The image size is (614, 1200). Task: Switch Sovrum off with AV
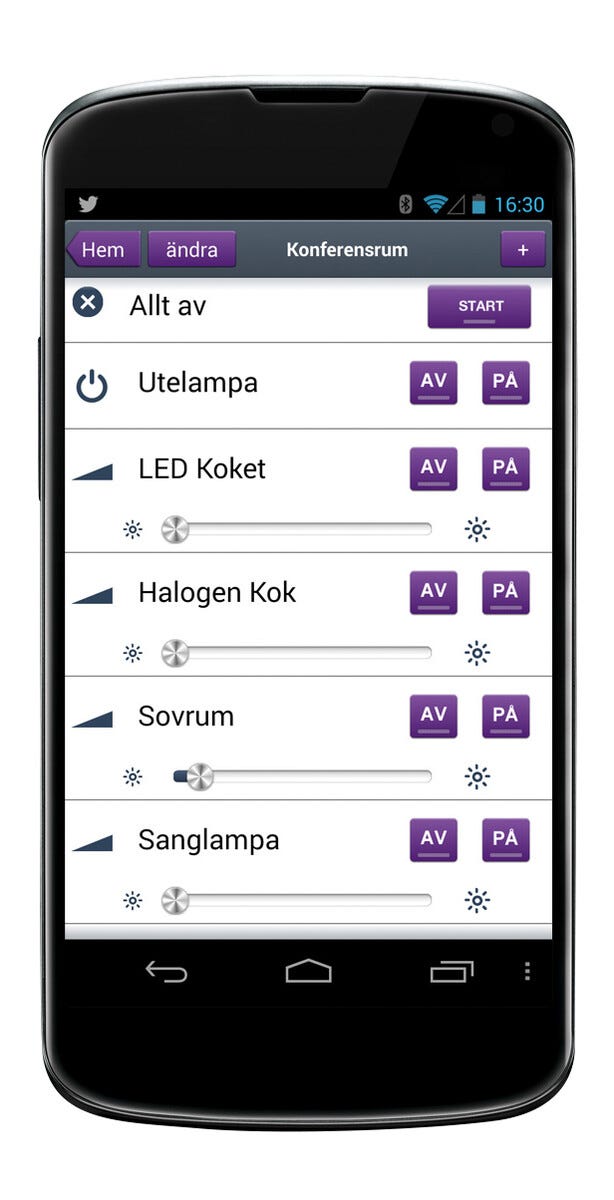click(x=433, y=716)
